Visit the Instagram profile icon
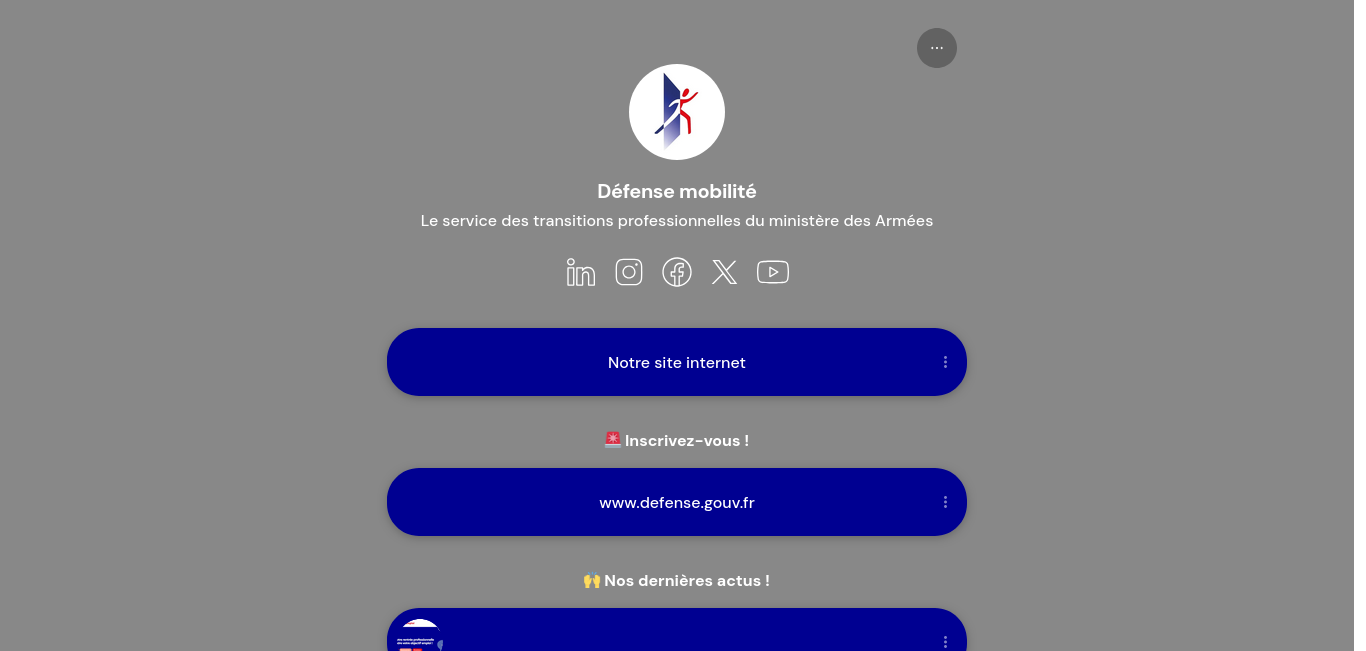Viewport: 1366px width, 651px height. click(x=629, y=272)
